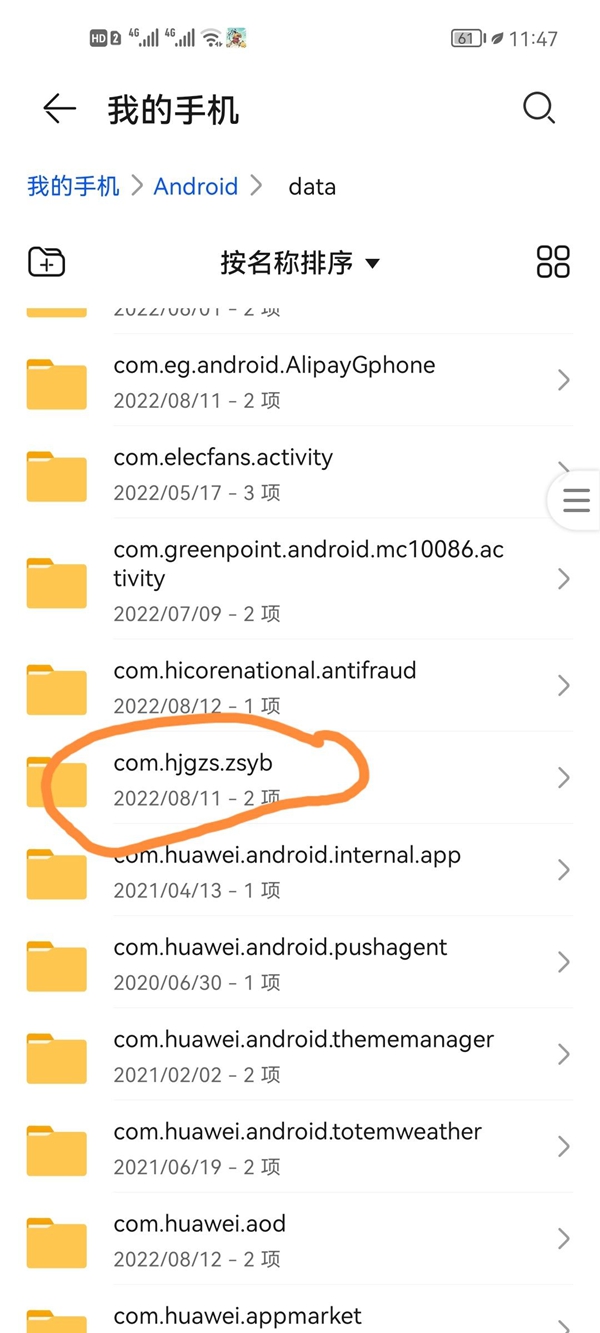Open the 按名称排序 sort dropdown
Screen dimensions: 600x1333
coord(300,263)
